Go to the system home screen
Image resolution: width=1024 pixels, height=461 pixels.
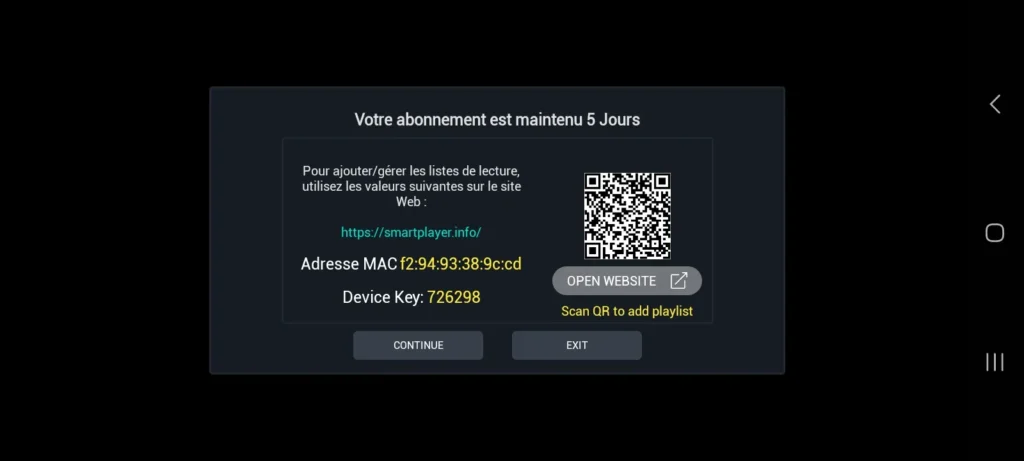click(x=994, y=233)
